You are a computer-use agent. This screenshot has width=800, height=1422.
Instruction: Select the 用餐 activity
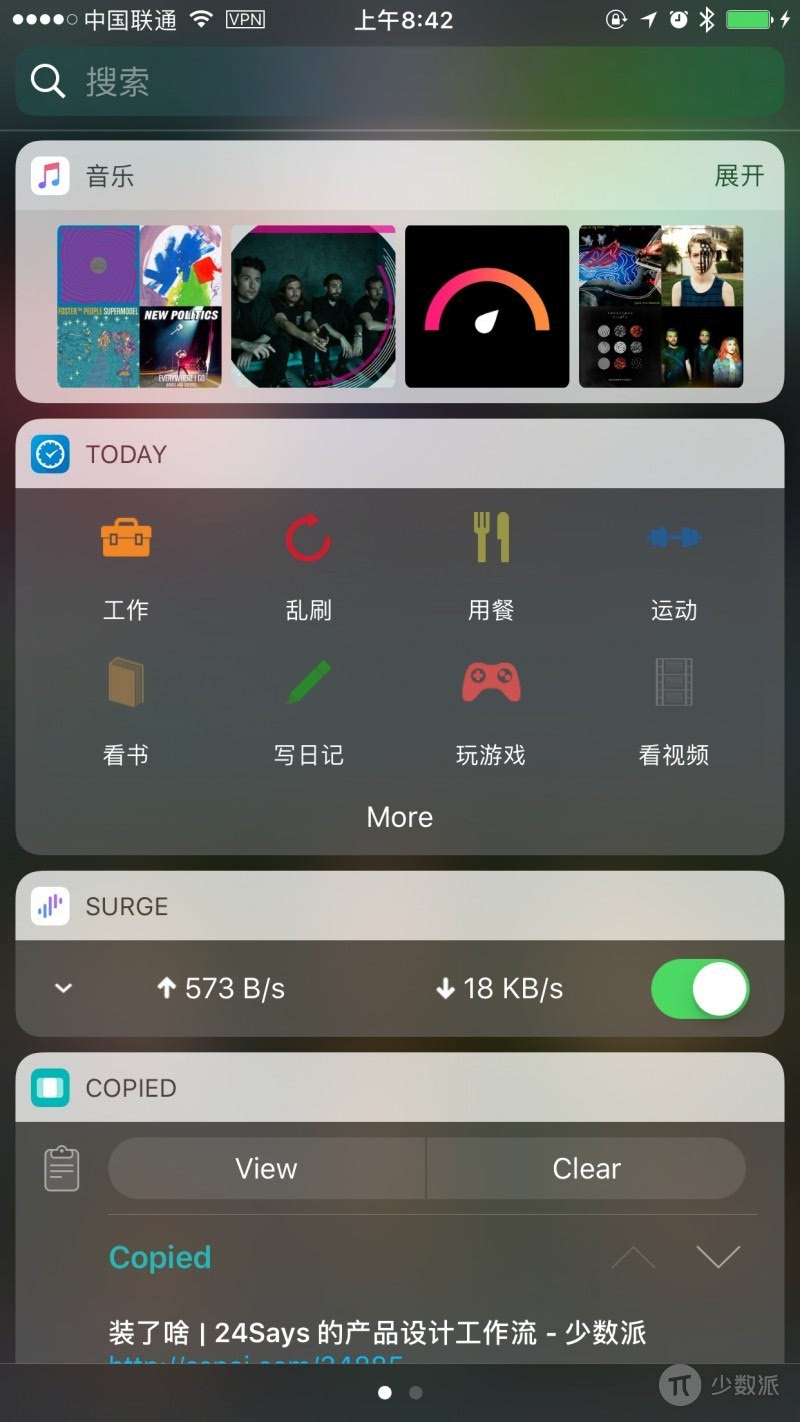pos(491,565)
